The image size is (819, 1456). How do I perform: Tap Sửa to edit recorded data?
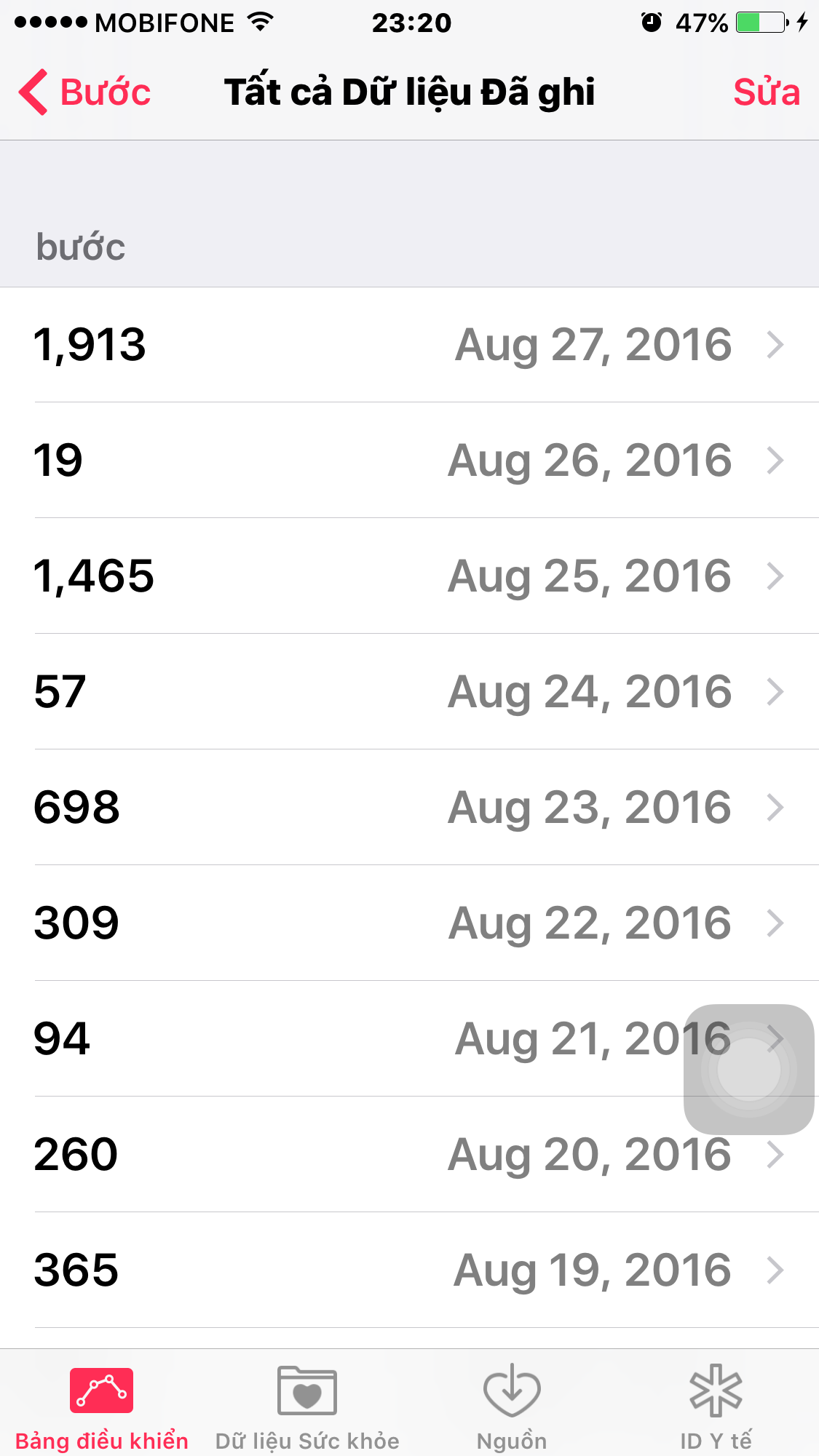tap(766, 92)
